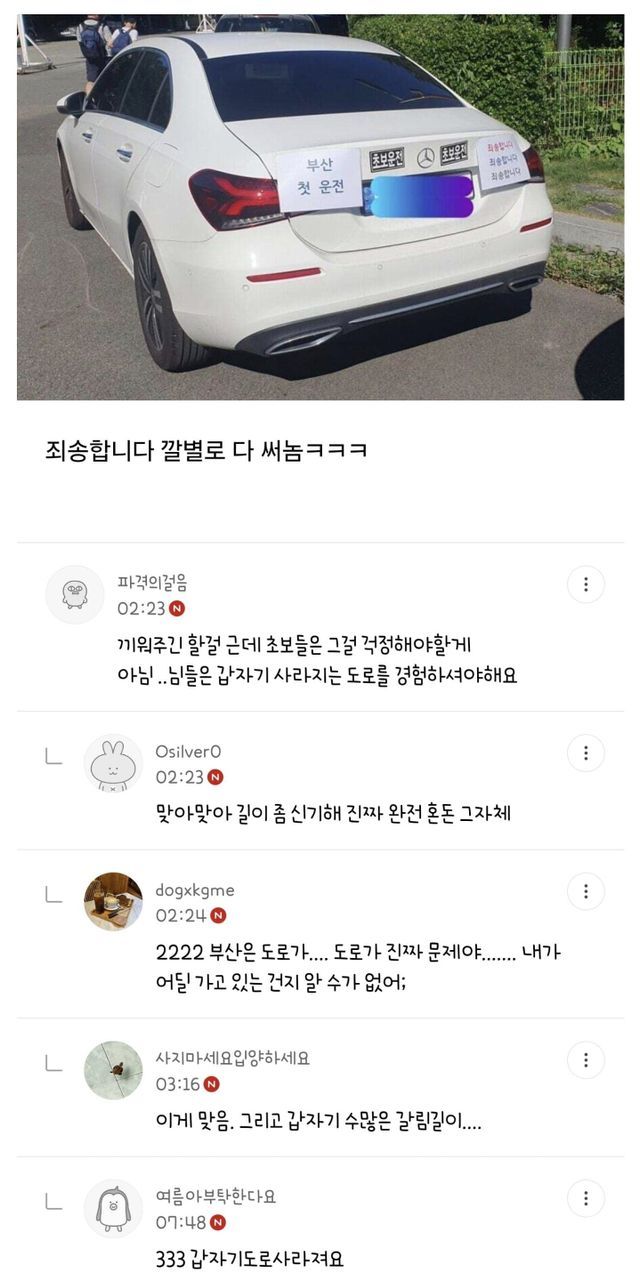The image size is (640, 1280).
Task: Tap Osilver0's rabbit avatar
Action: tap(113, 764)
